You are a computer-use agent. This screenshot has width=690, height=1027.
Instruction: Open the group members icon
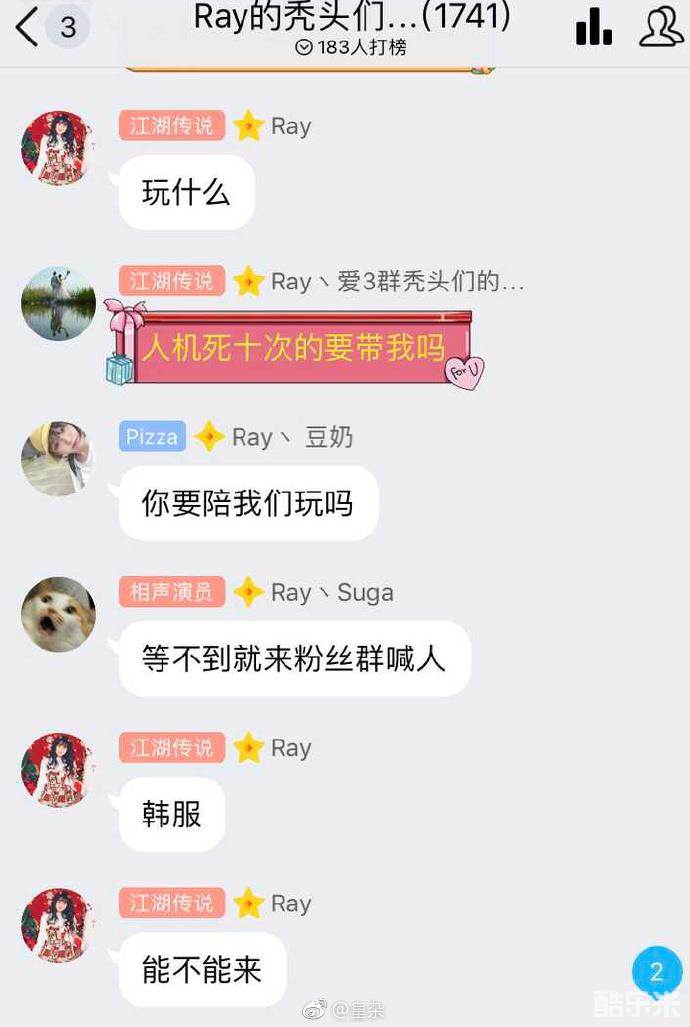pyautogui.click(x=660, y=26)
